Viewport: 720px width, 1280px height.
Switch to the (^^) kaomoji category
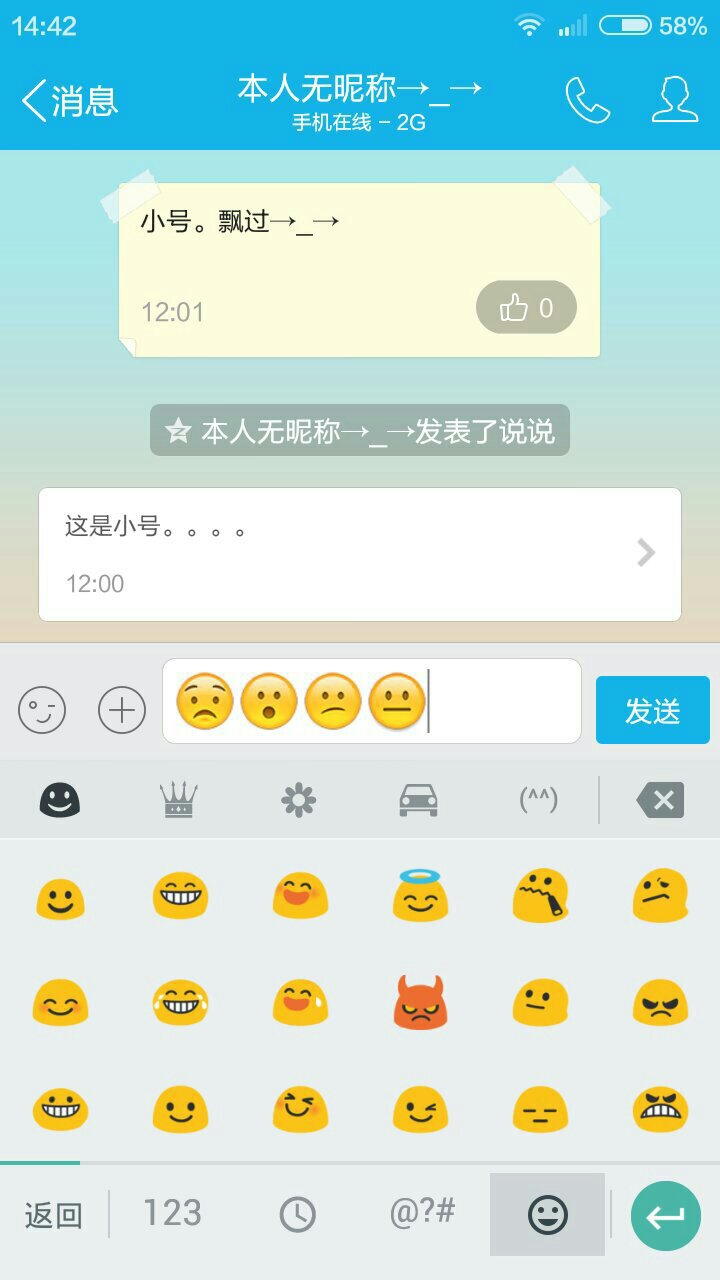(x=538, y=800)
